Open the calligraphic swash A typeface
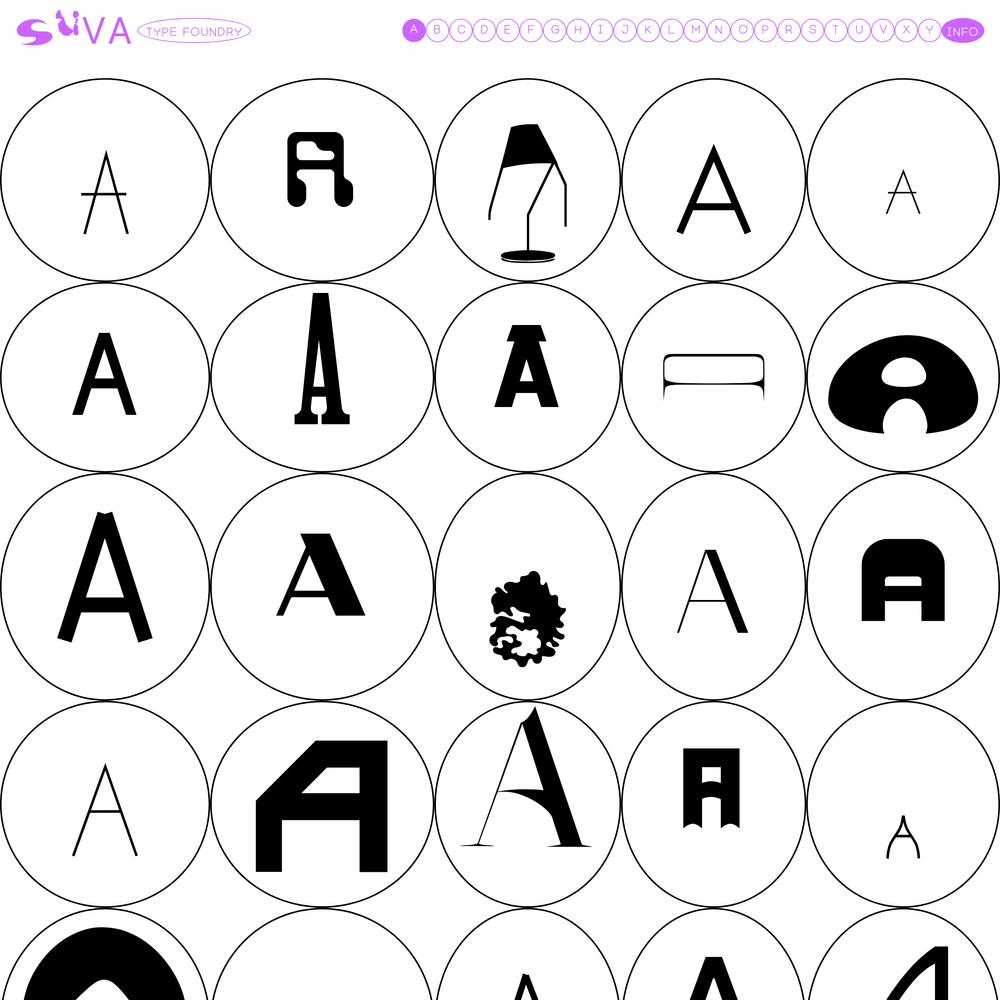This screenshot has height=1000, width=1000. [x=527, y=780]
